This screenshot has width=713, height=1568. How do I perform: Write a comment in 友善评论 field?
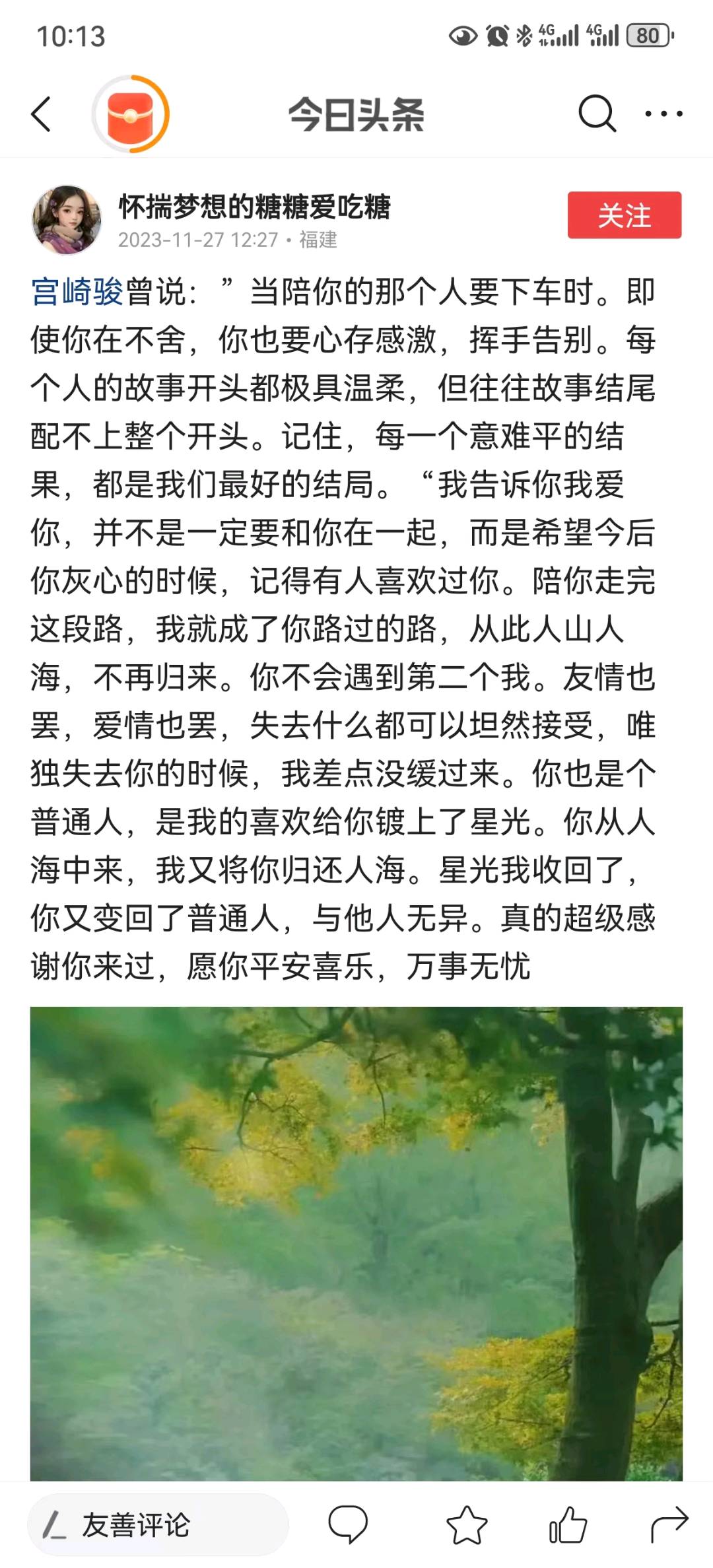pyautogui.click(x=158, y=1525)
